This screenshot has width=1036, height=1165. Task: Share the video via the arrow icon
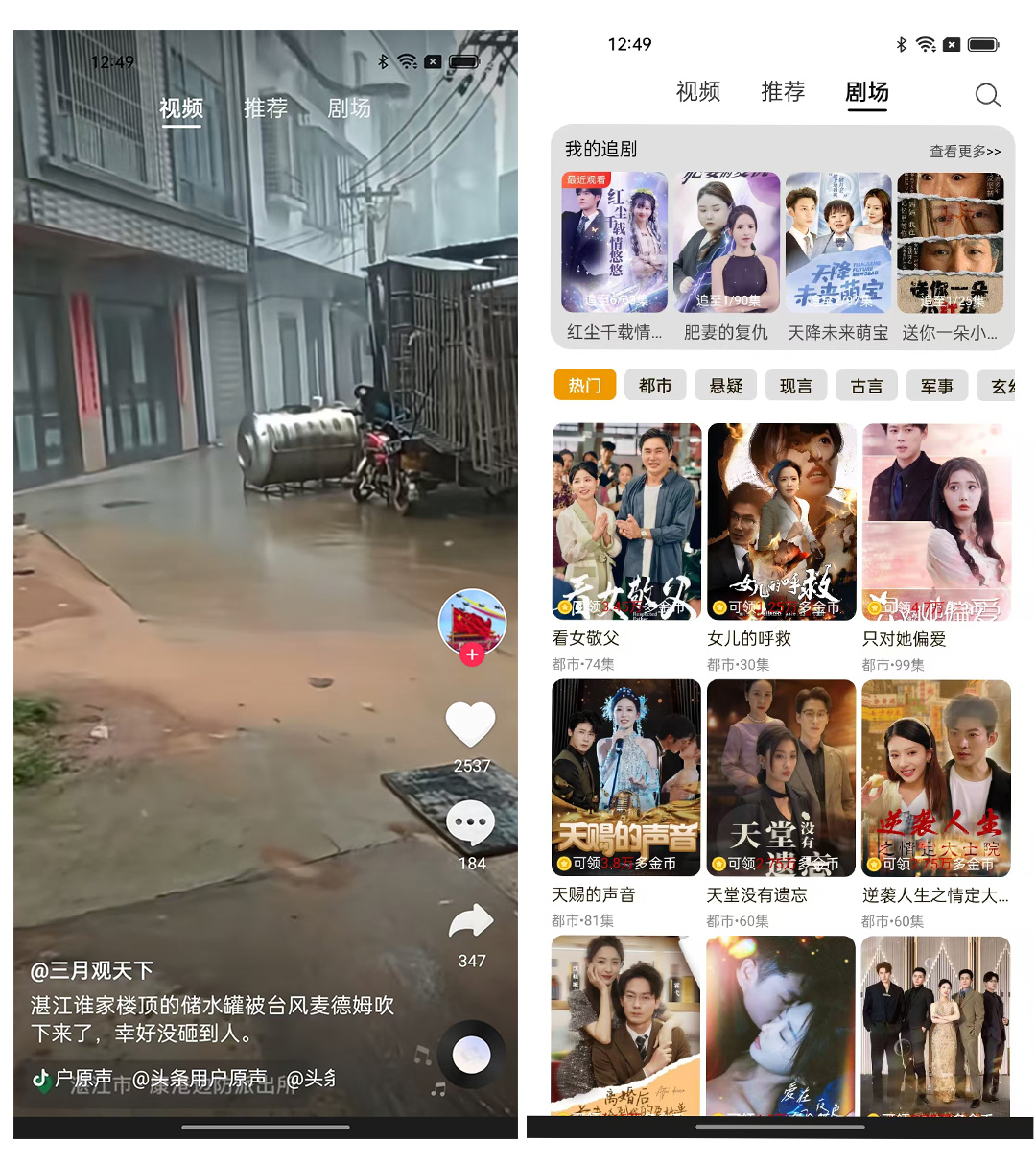tap(470, 923)
